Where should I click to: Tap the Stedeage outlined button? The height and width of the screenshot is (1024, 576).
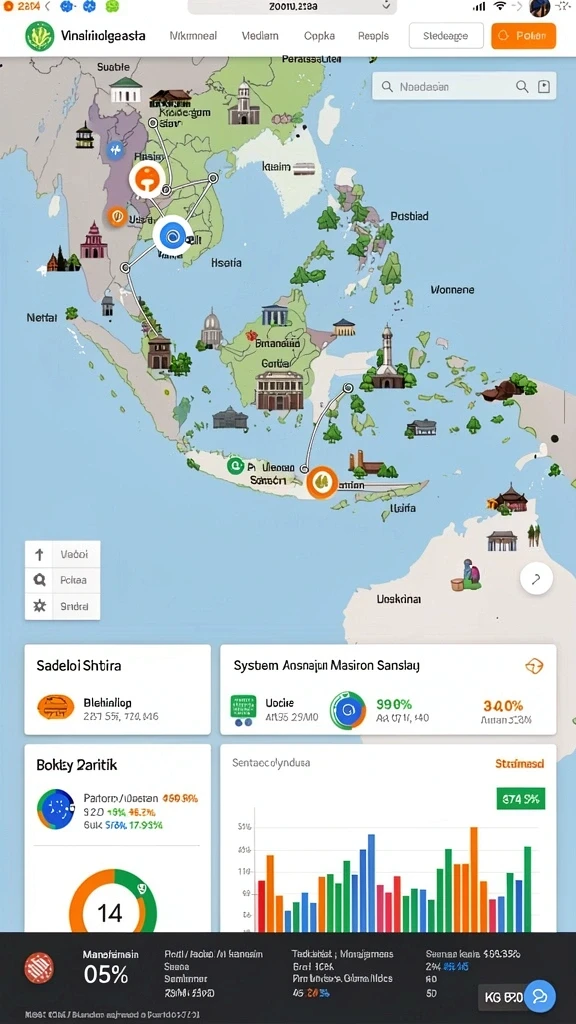click(446, 36)
